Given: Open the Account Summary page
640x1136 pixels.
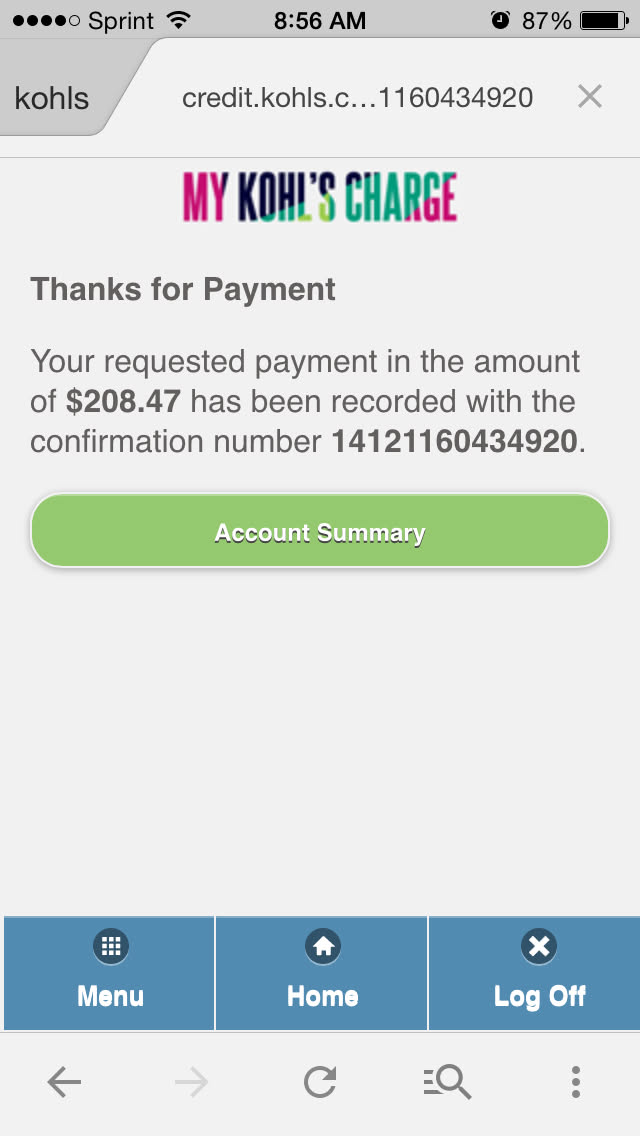Looking at the screenshot, I should click(320, 531).
